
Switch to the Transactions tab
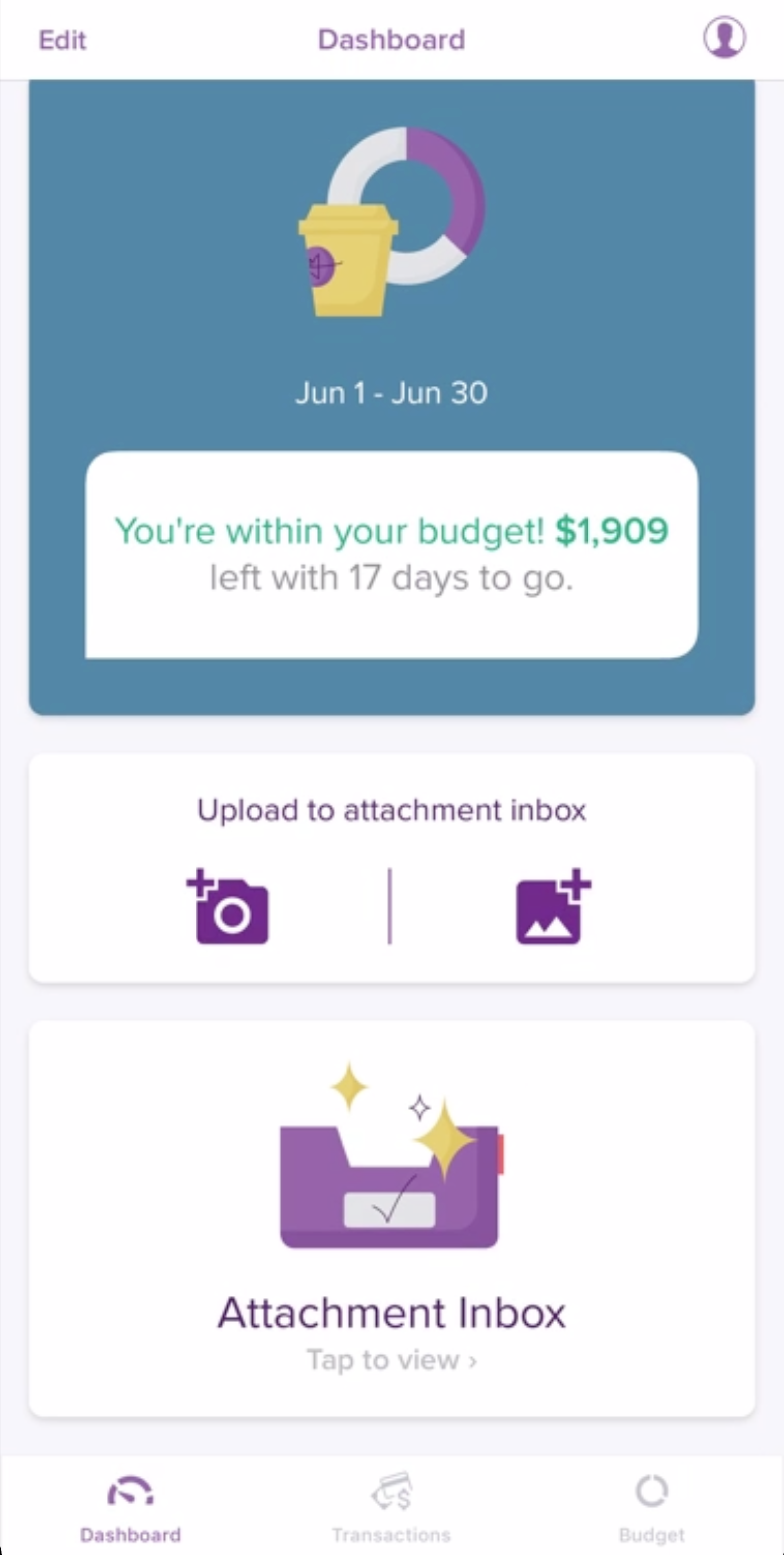pyautogui.click(x=391, y=1509)
